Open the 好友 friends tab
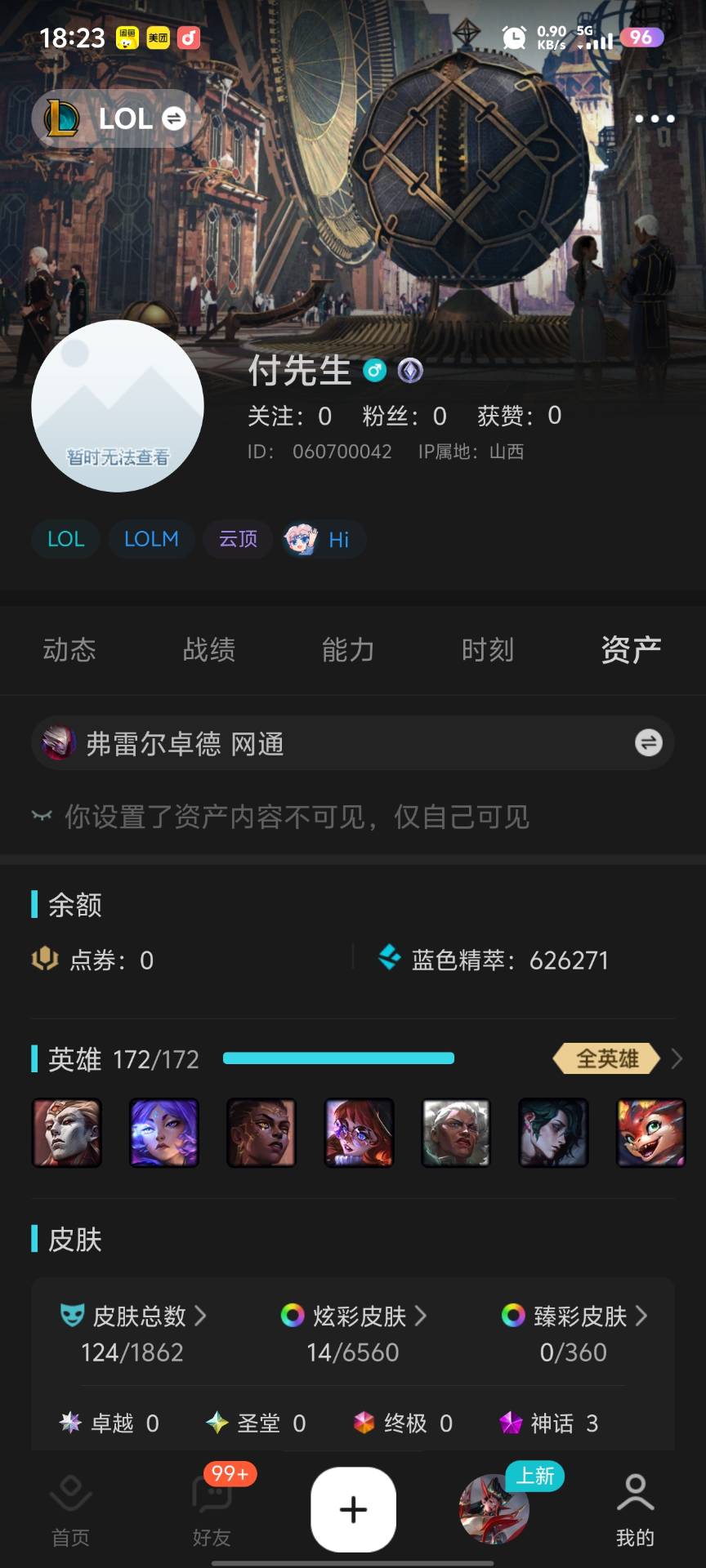The height and width of the screenshot is (1568, 706). pos(212,1511)
